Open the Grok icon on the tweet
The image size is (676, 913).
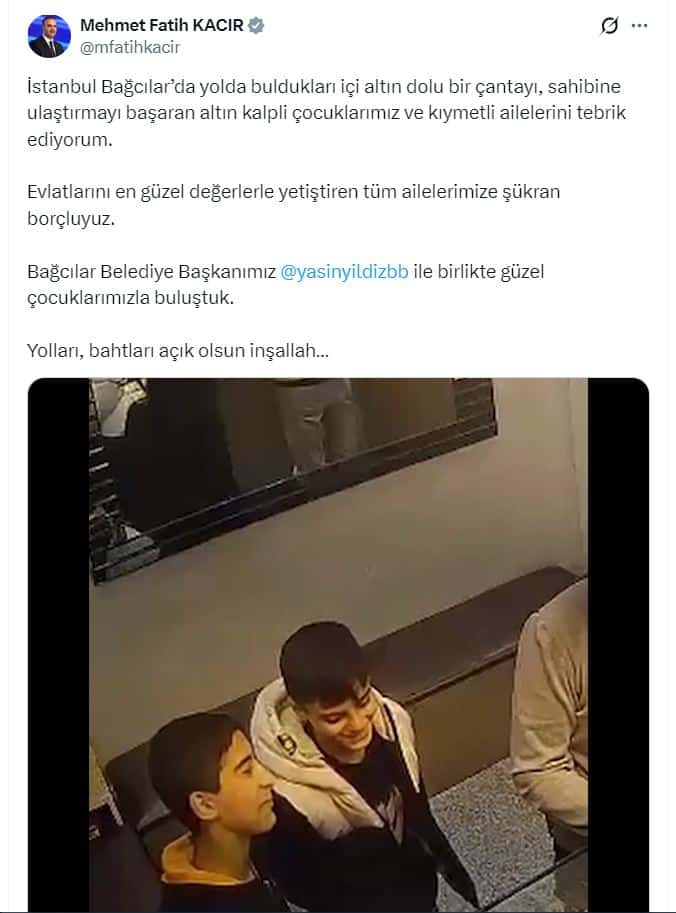(609, 26)
